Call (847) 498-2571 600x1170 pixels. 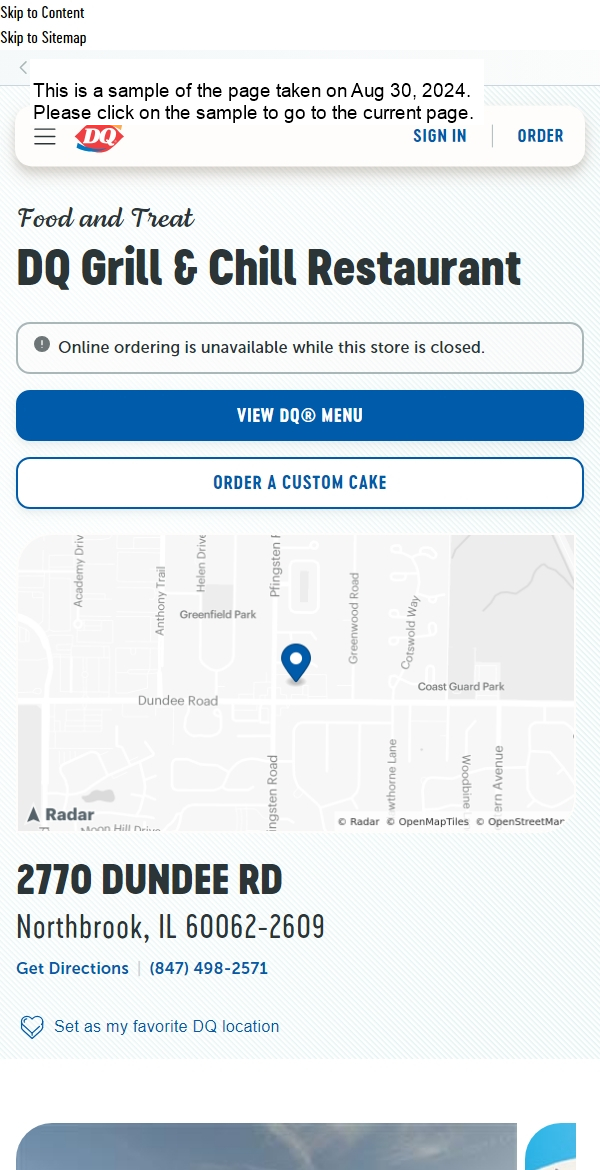click(209, 968)
